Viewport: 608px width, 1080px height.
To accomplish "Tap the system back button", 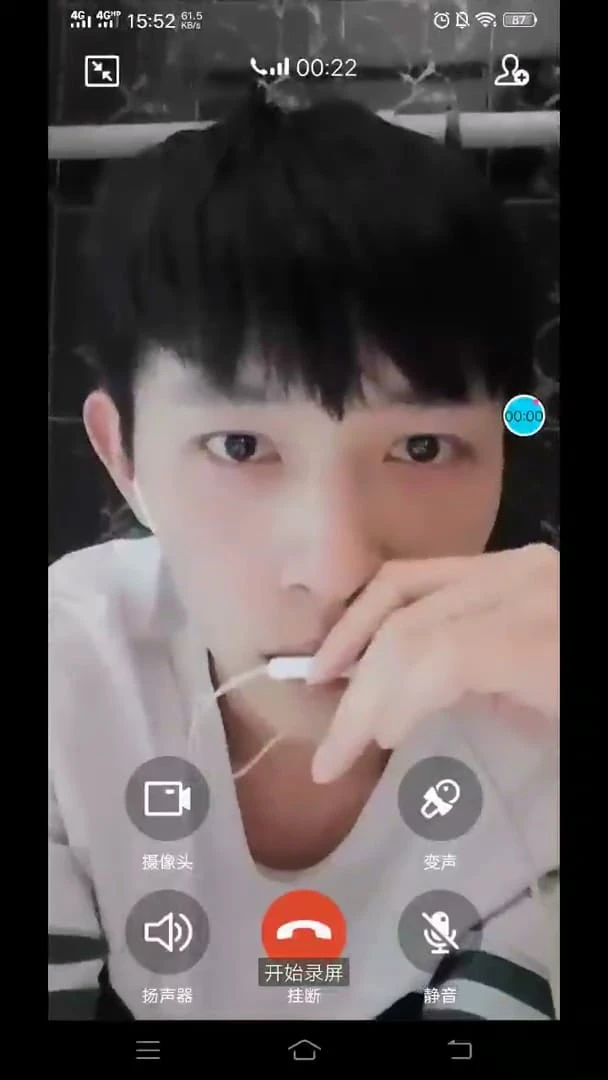I will tap(459, 1049).
